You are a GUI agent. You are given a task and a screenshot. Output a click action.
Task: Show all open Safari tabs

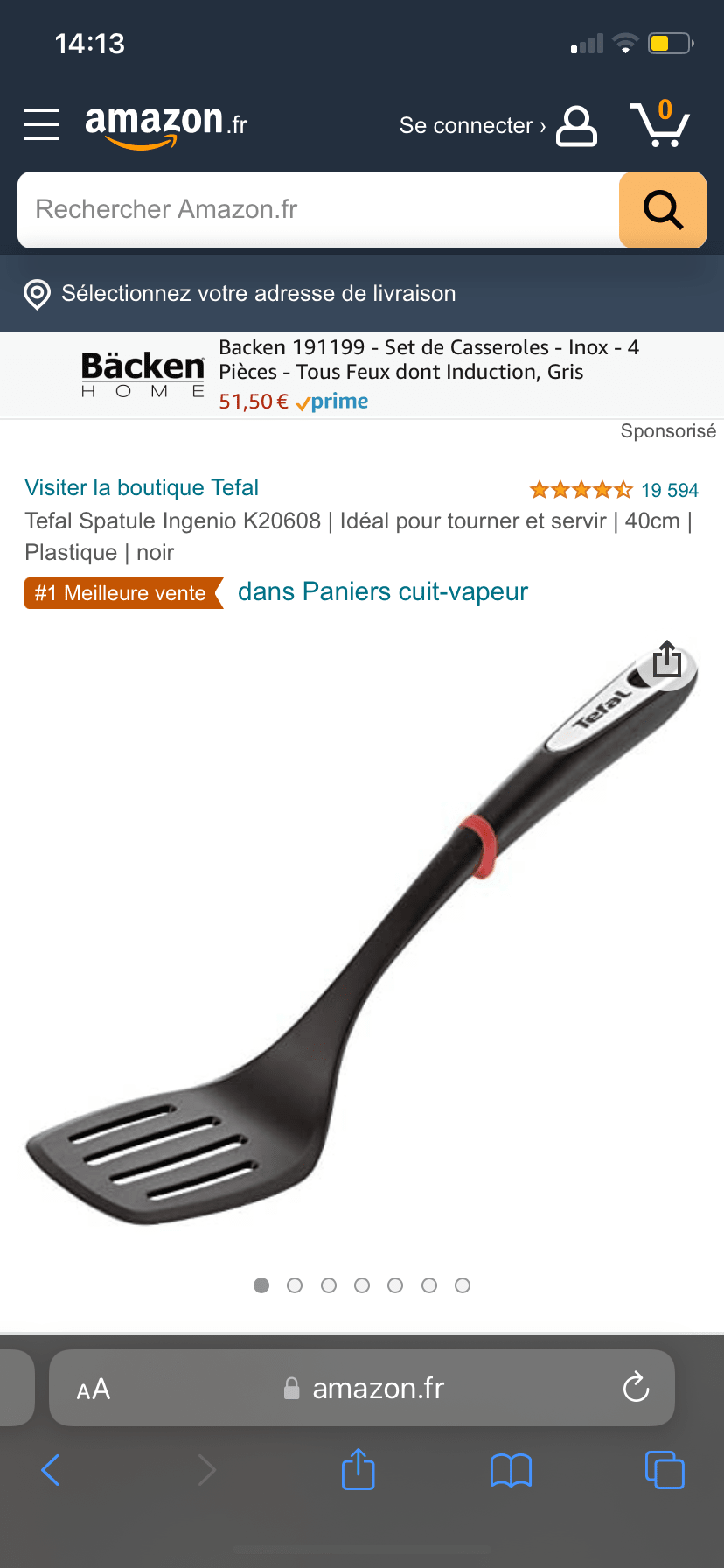pos(665,1470)
